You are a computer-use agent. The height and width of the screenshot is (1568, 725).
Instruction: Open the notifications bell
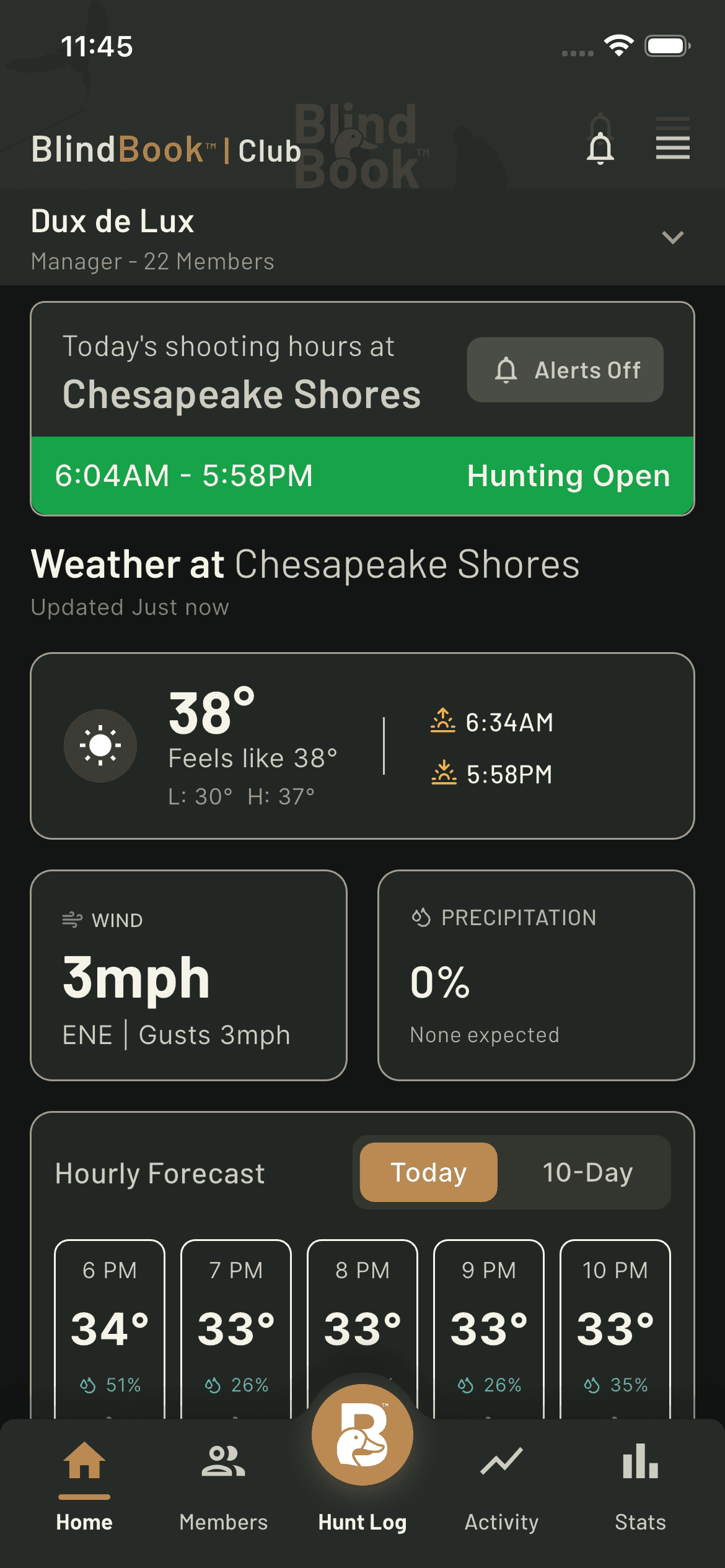[600, 147]
